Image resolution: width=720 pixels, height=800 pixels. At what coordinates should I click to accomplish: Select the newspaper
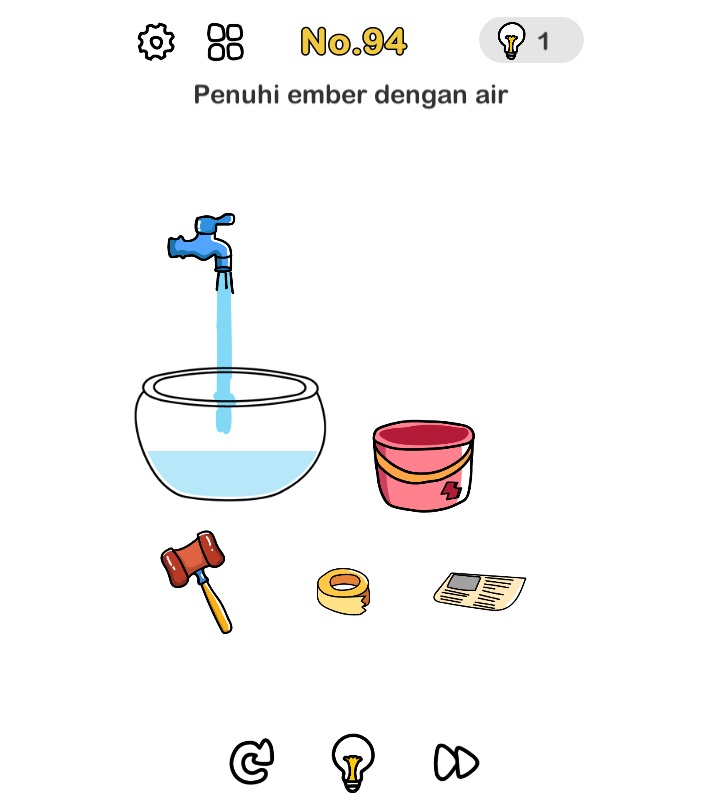tap(479, 590)
